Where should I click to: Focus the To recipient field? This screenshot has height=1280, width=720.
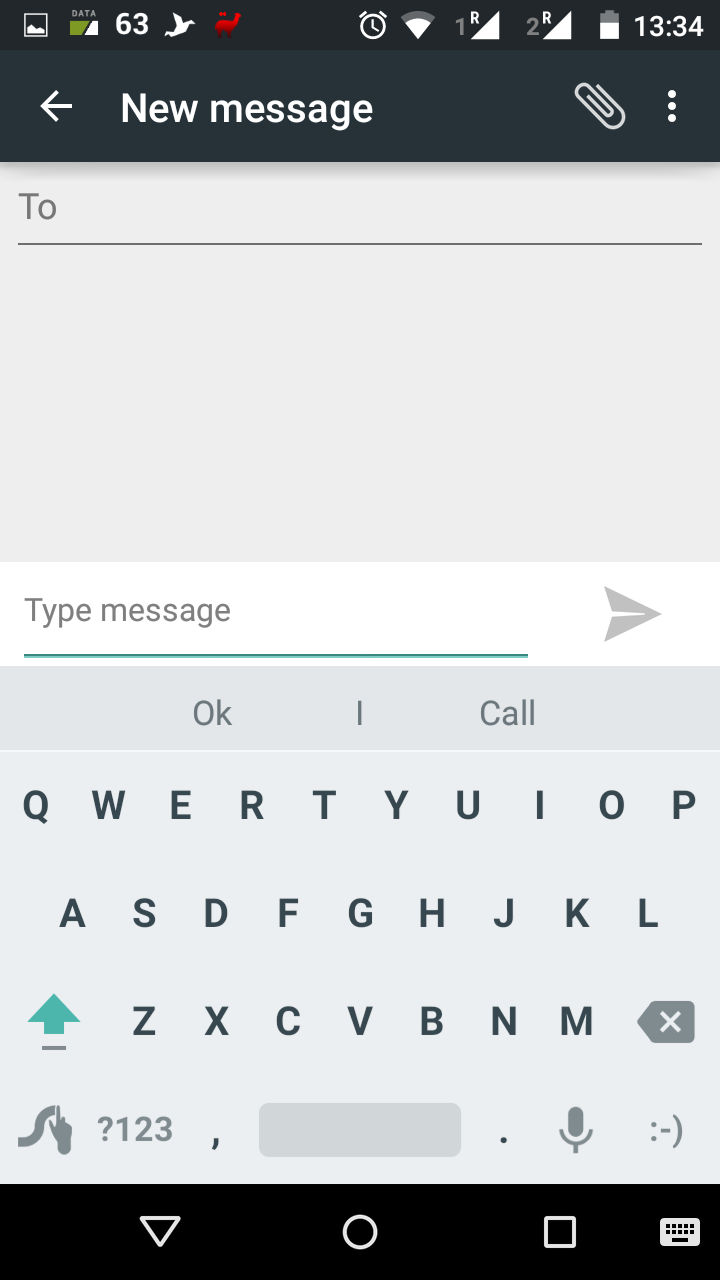tap(360, 208)
